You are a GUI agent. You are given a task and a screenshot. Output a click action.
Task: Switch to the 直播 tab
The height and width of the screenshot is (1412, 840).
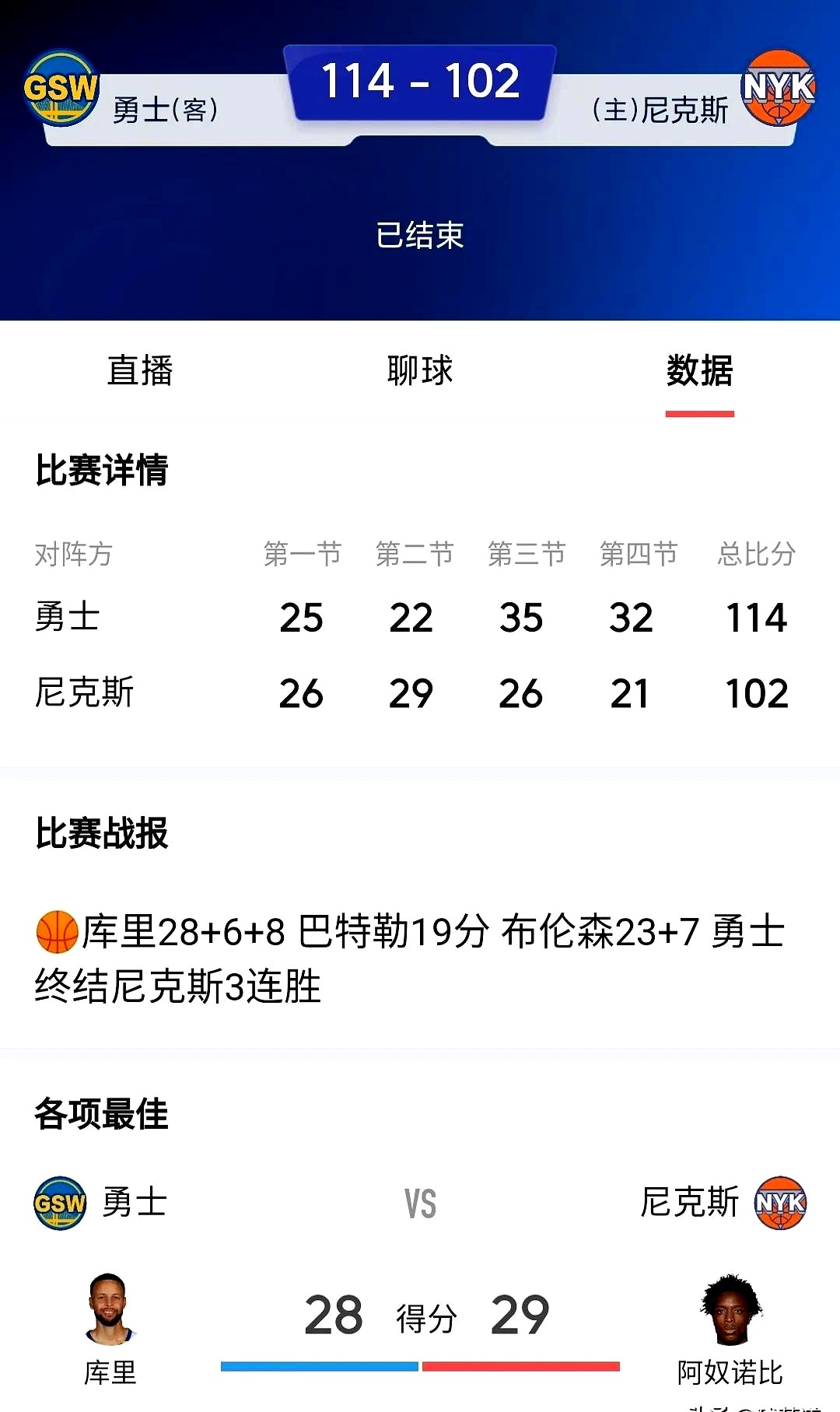click(x=138, y=372)
